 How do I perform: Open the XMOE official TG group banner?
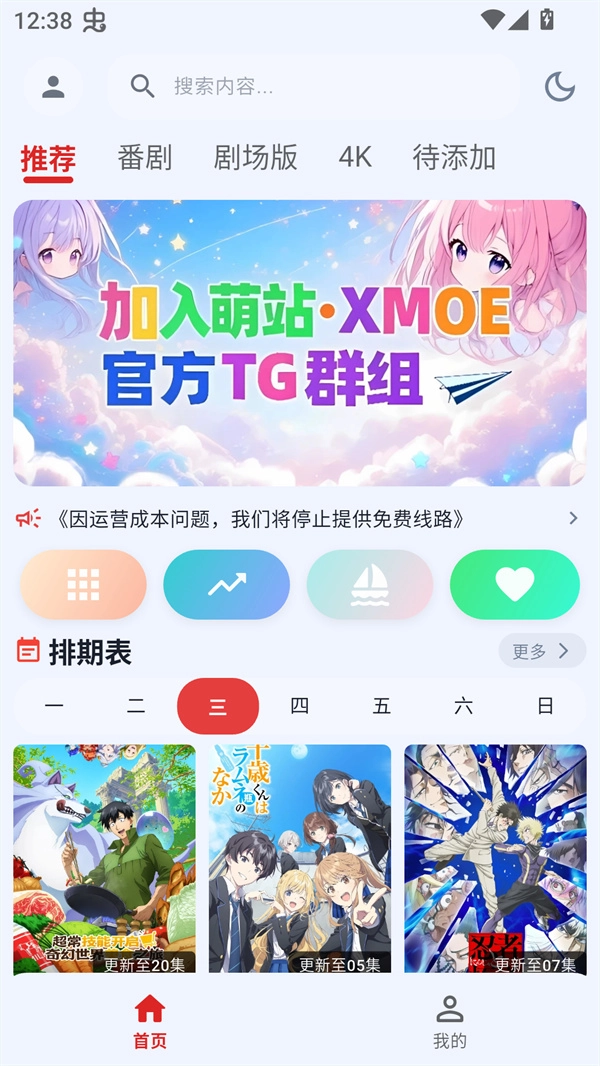coord(300,343)
